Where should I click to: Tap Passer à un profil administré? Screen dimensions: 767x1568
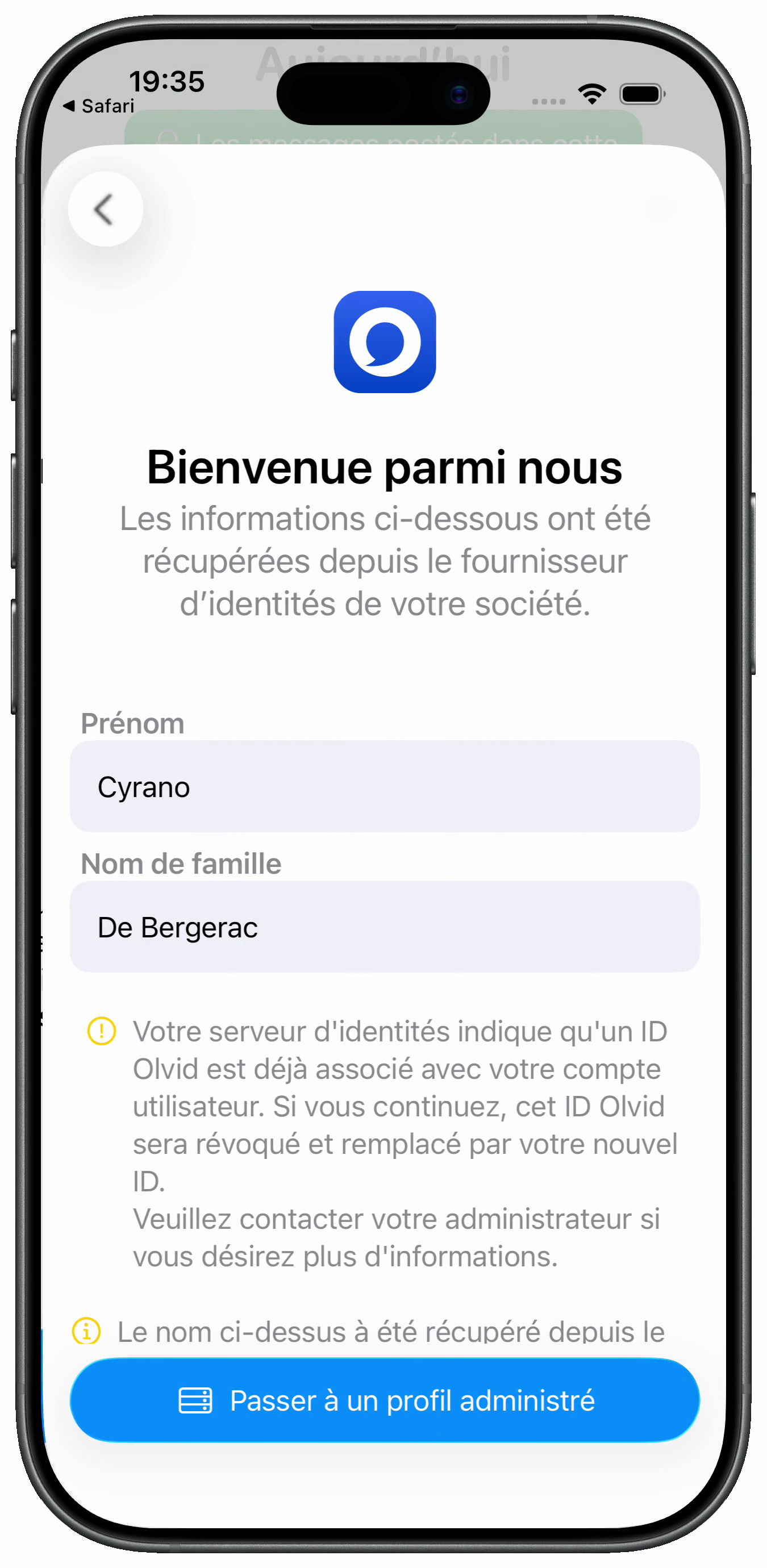pyautogui.click(x=384, y=1399)
